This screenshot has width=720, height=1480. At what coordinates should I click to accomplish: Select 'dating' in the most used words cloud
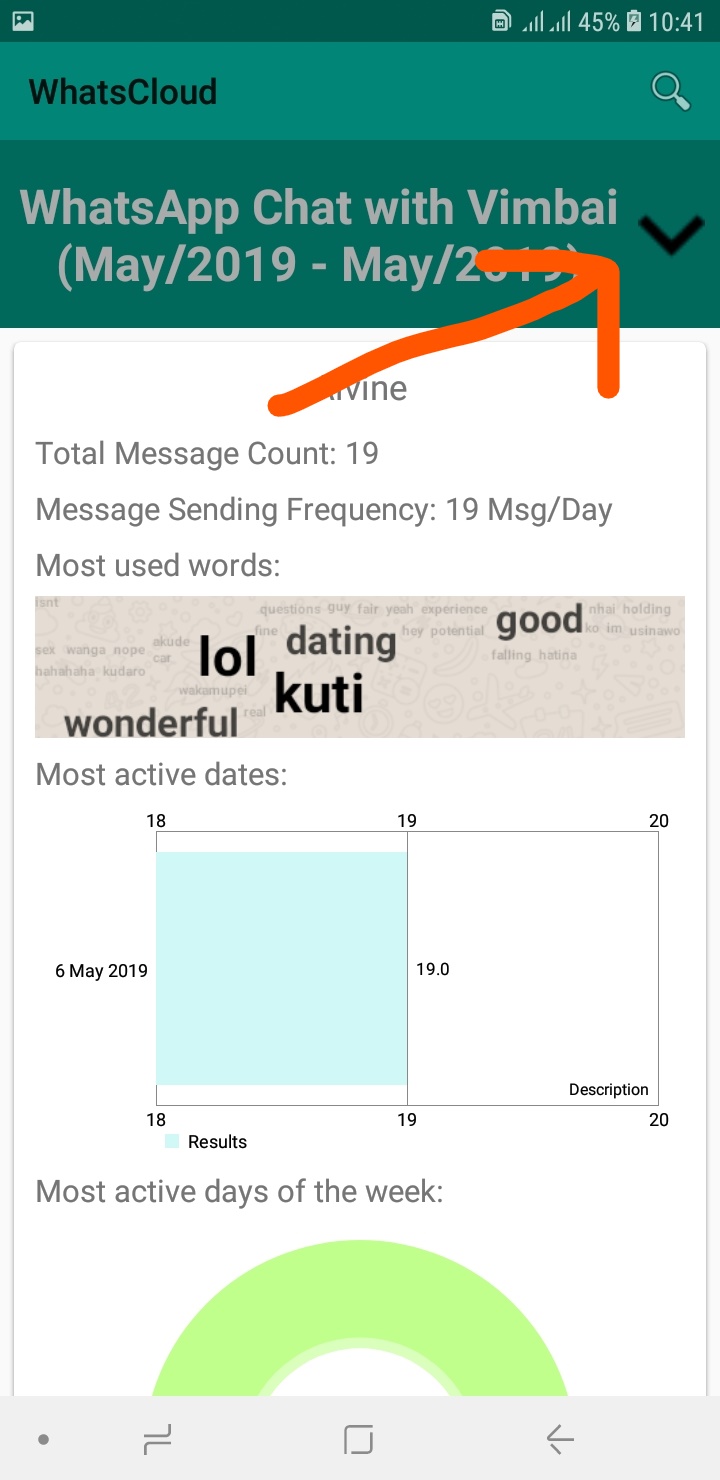[340, 641]
